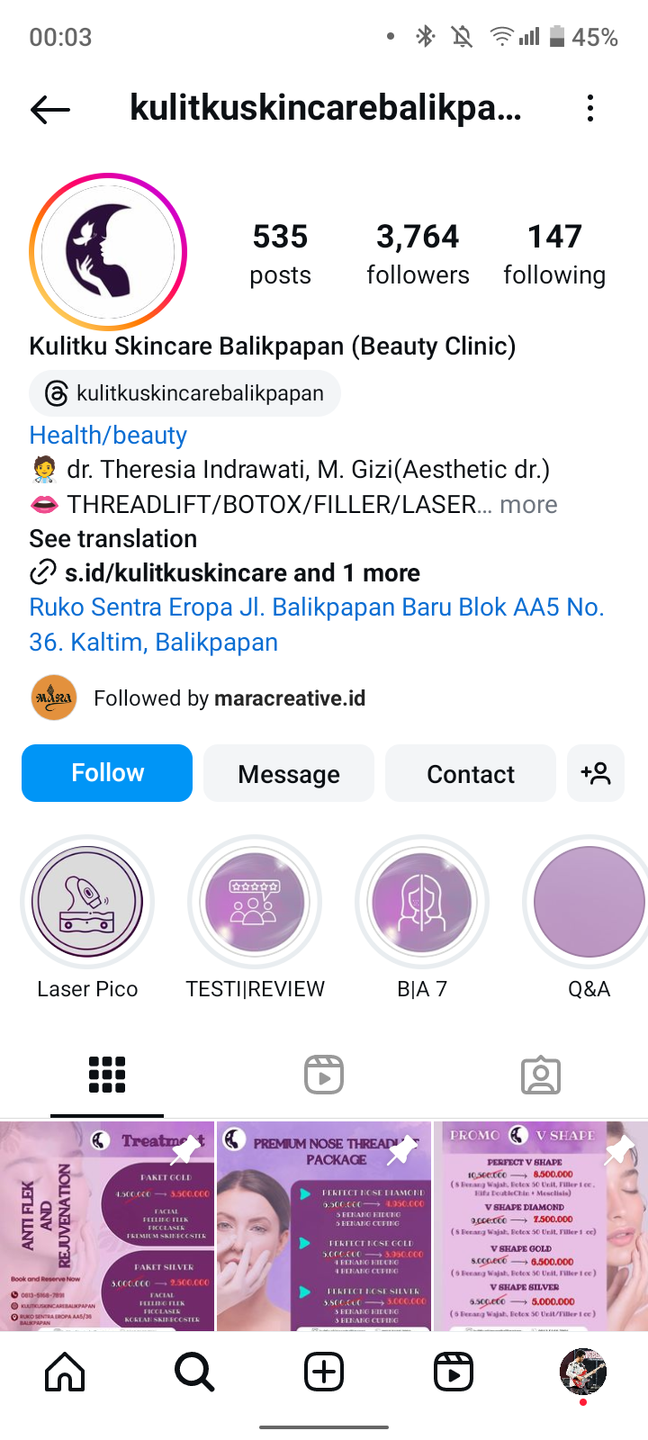Open the Q&A highlight
The height and width of the screenshot is (1440, 648).
(x=589, y=902)
